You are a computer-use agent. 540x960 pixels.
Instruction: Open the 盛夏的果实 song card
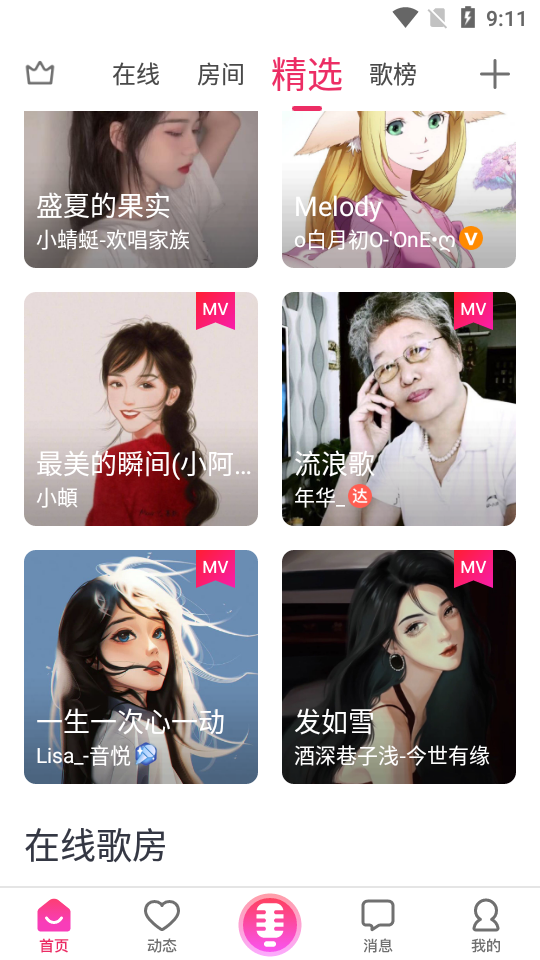point(141,189)
